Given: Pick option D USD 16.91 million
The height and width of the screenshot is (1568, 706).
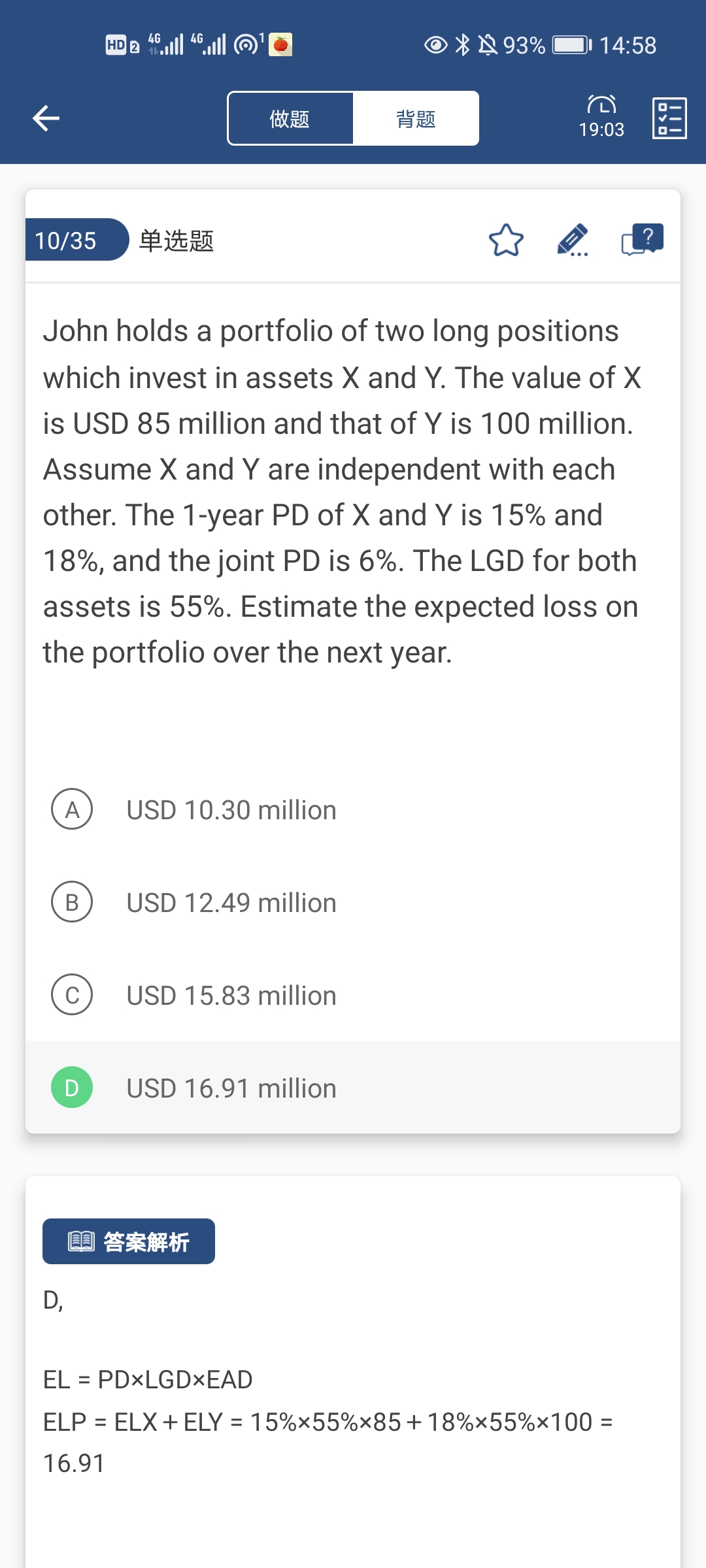Looking at the screenshot, I should click(353, 1088).
